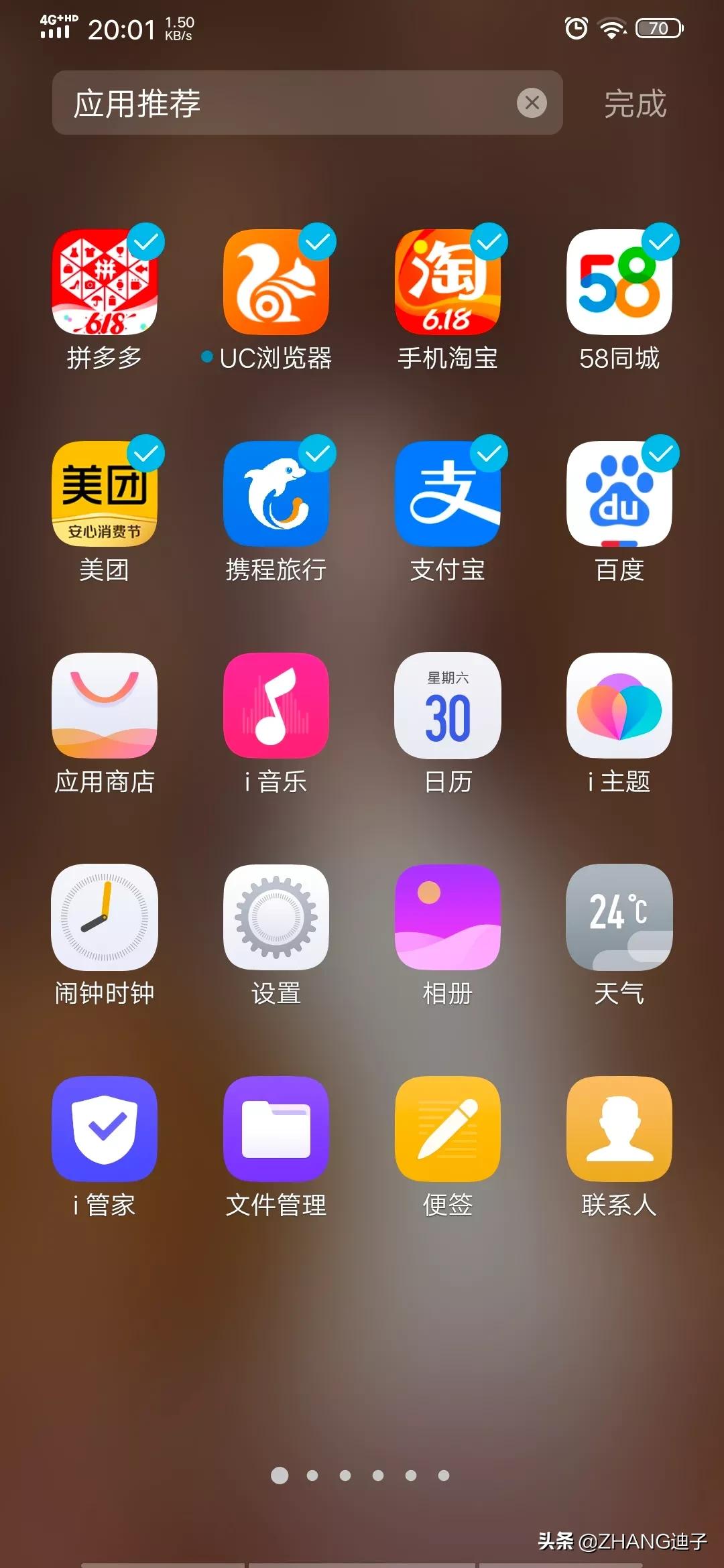Choose the 文件管理 app
The height and width of the screenshot is (1568, 724).
click(x=276, y=1129)
